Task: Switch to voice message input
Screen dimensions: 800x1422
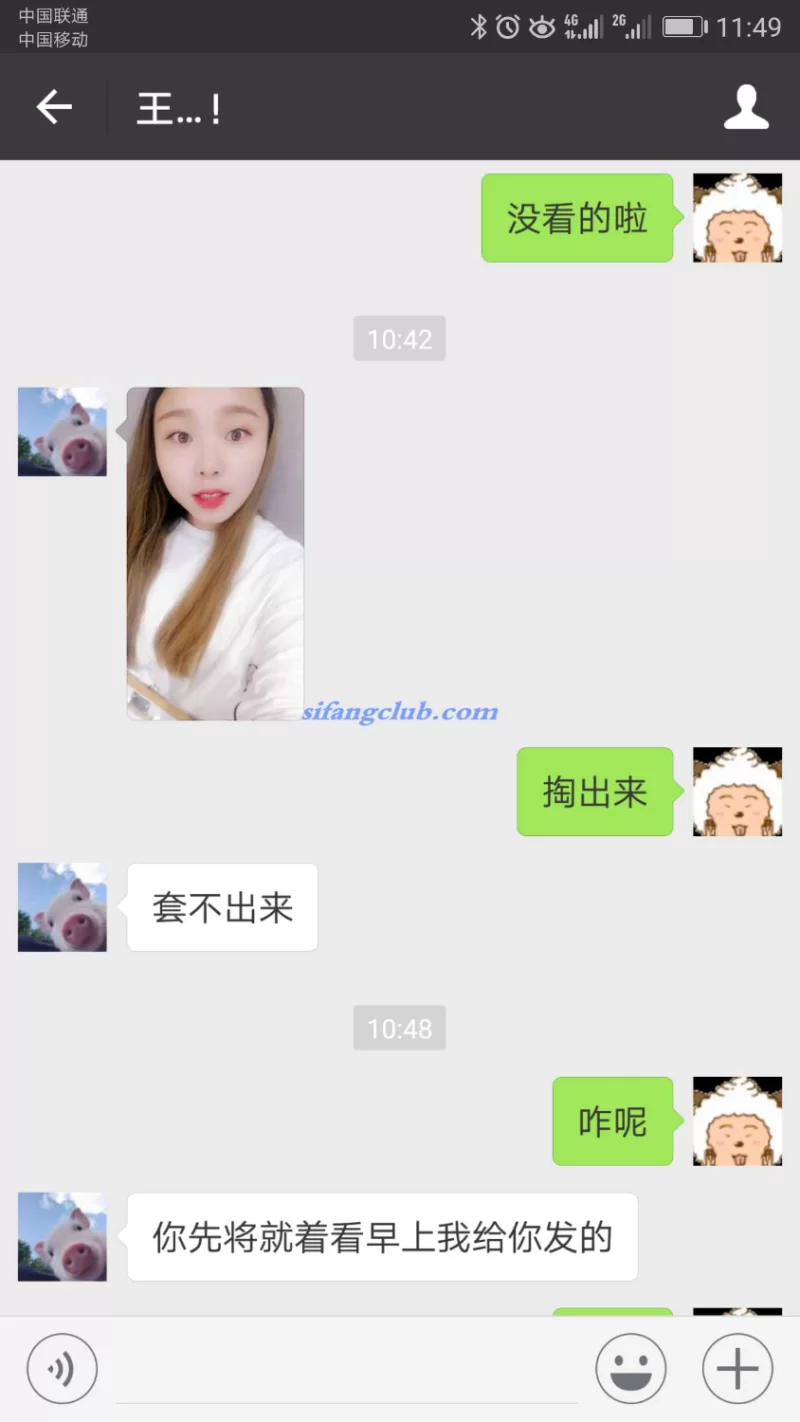Action: tap(62, 1369)
